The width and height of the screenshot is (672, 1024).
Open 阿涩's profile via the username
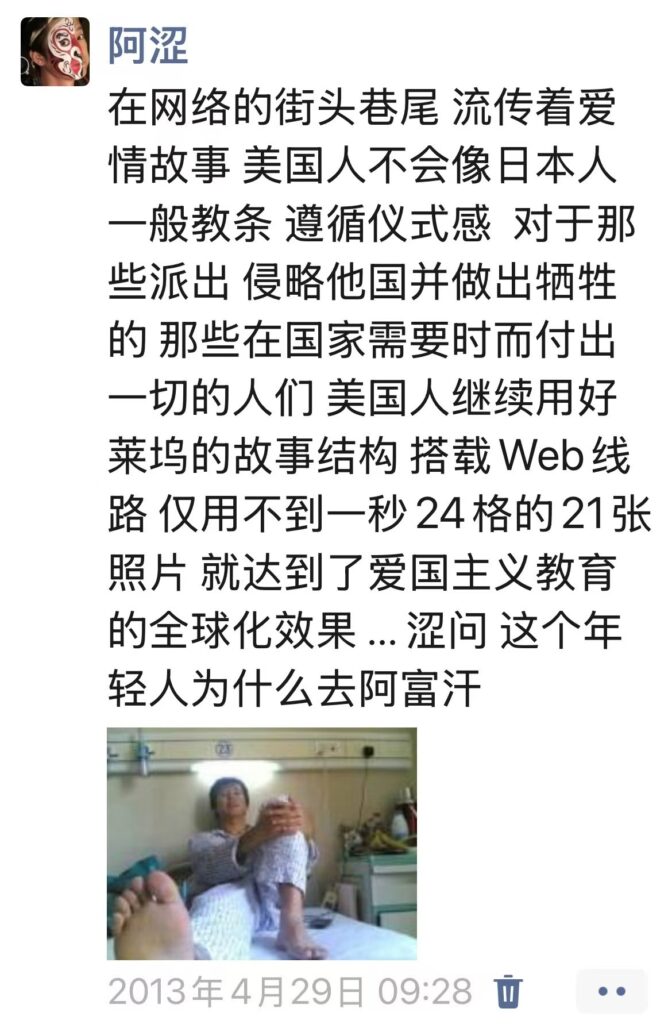148,45
